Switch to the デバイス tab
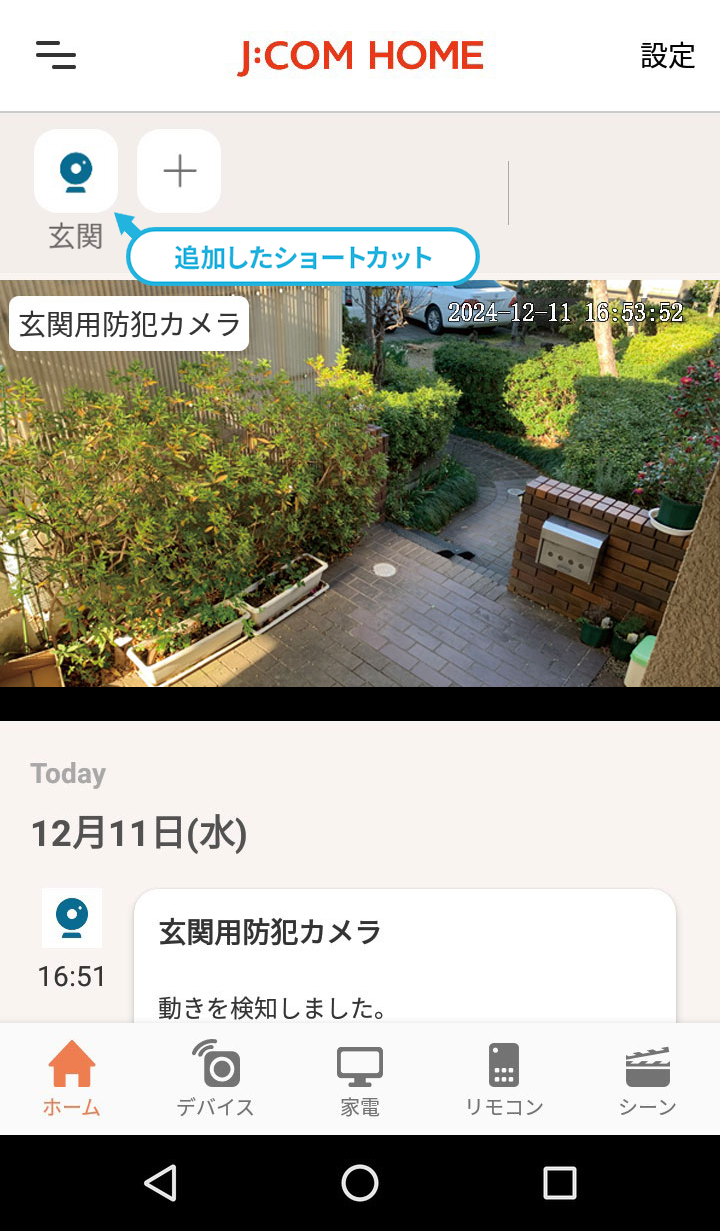The height and width of the screenshot is (1231, 720). point(215,1079)
